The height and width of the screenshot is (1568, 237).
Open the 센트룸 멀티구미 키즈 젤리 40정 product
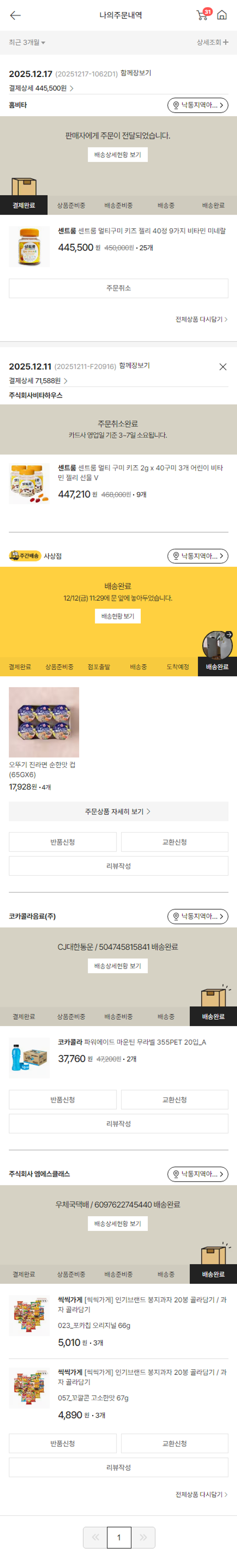[x=141, y=231]
